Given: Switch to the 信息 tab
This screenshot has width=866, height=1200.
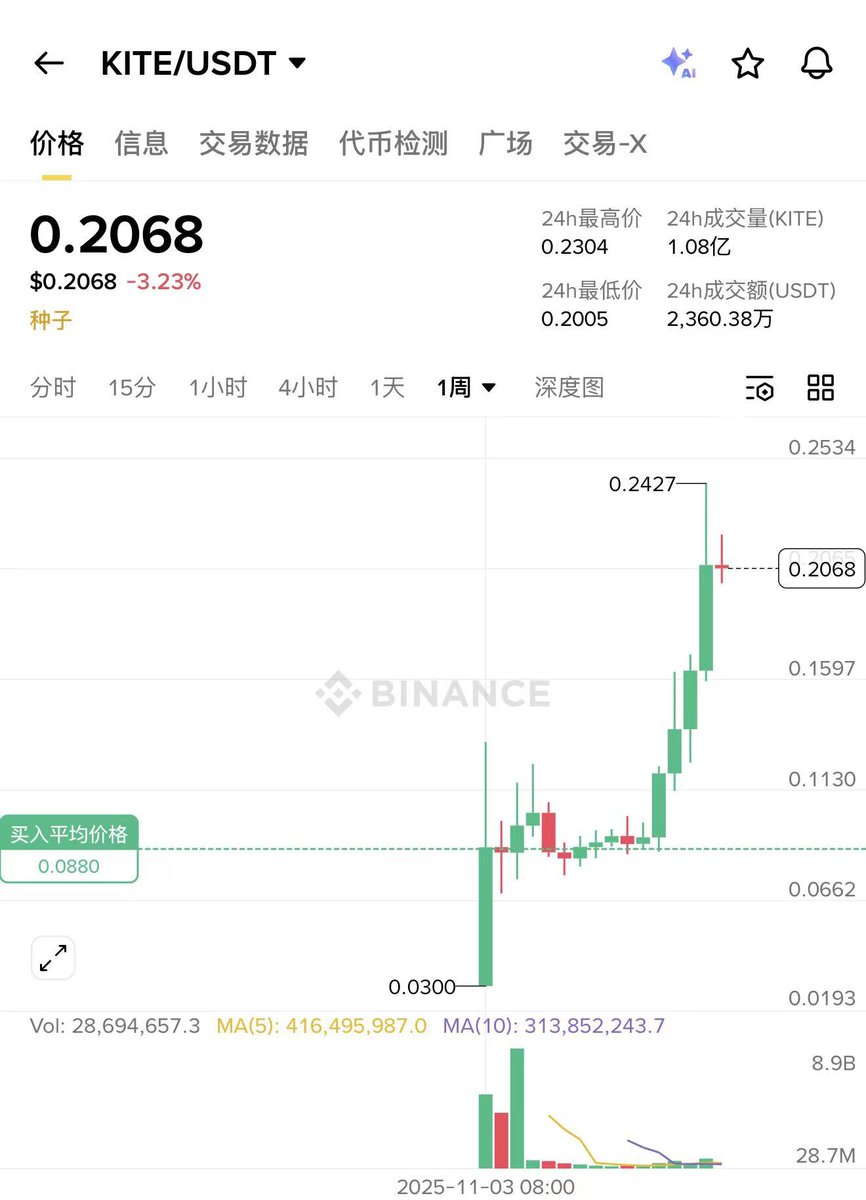Looking at the screenshot, I should (x=141, y=144).
